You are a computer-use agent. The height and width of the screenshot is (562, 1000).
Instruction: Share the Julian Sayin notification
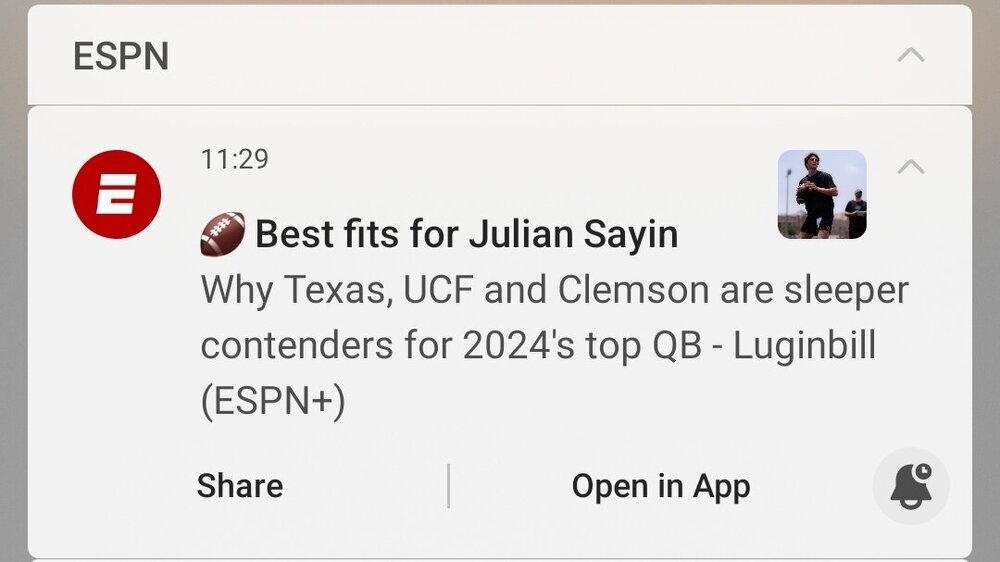coord(240,486)
